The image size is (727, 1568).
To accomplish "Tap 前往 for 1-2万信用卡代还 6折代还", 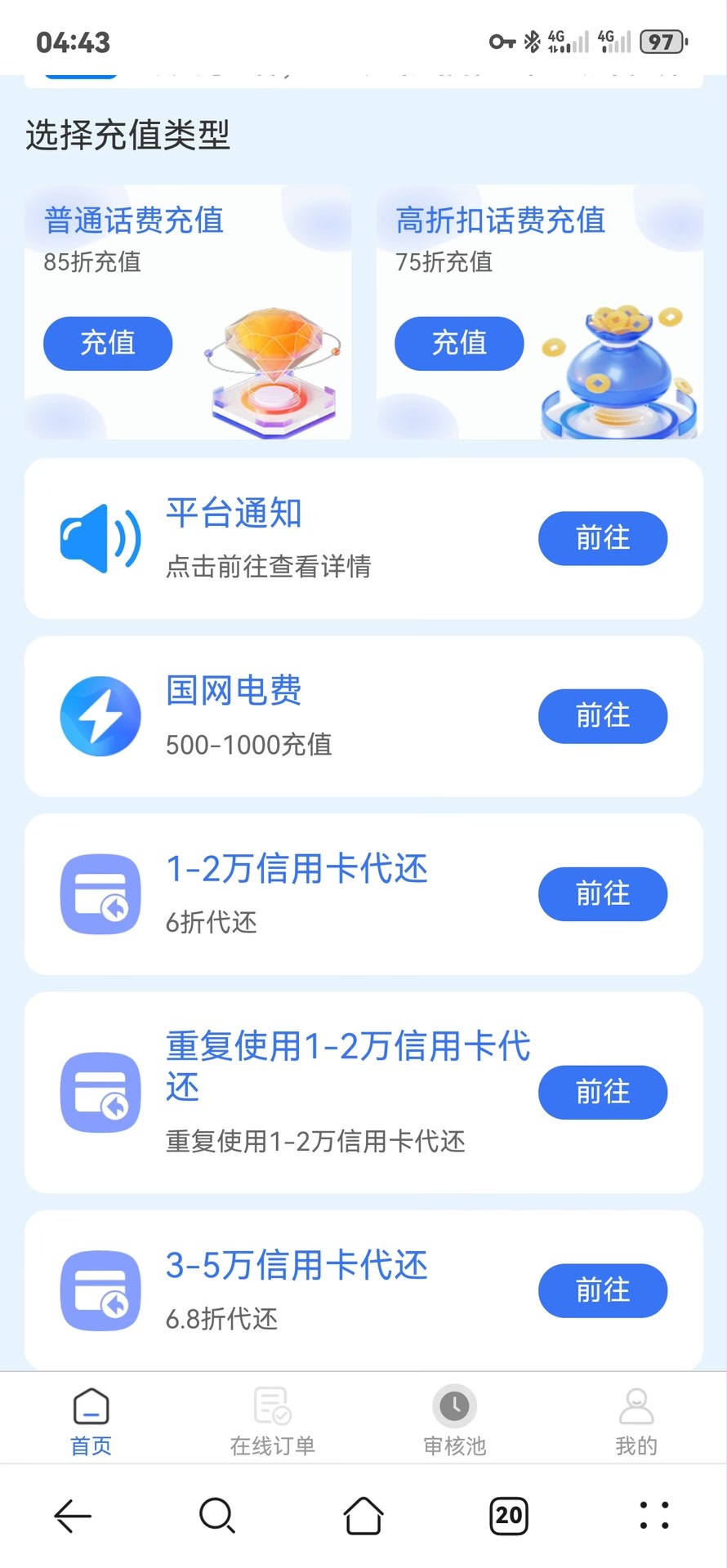I will [x=603, y=894].
